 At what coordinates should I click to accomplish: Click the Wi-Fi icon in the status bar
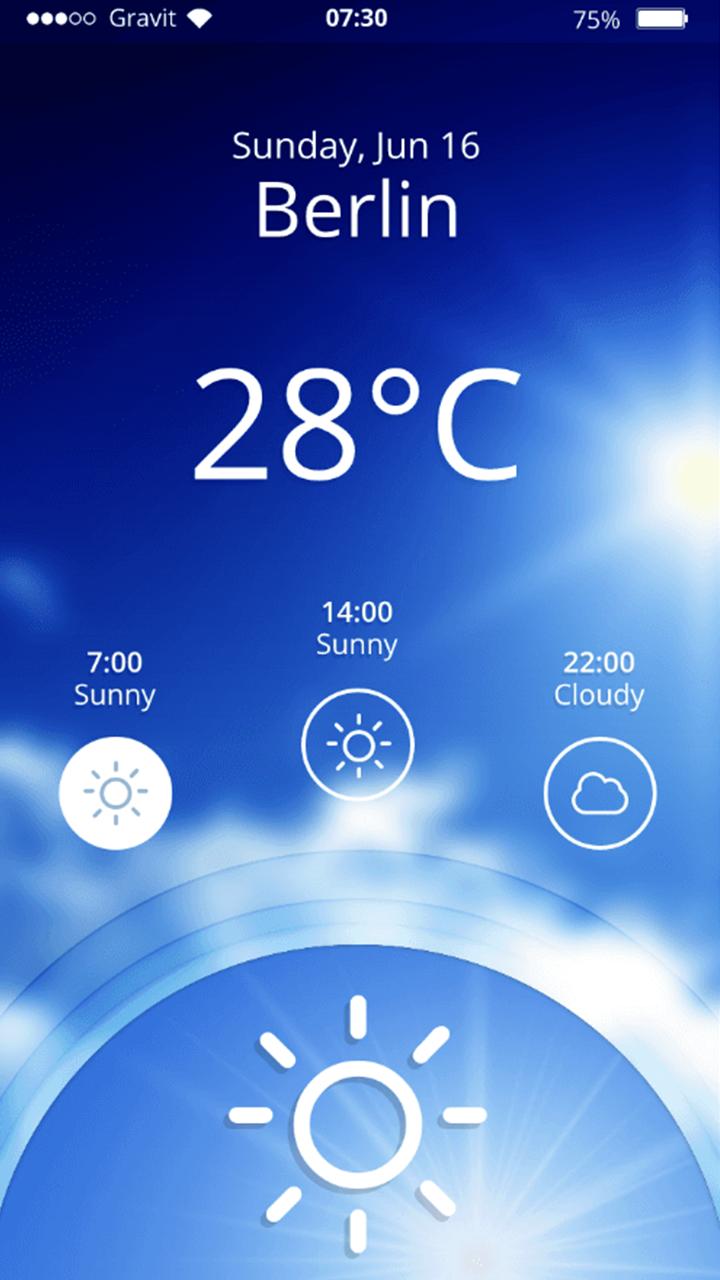pos(200,17)
